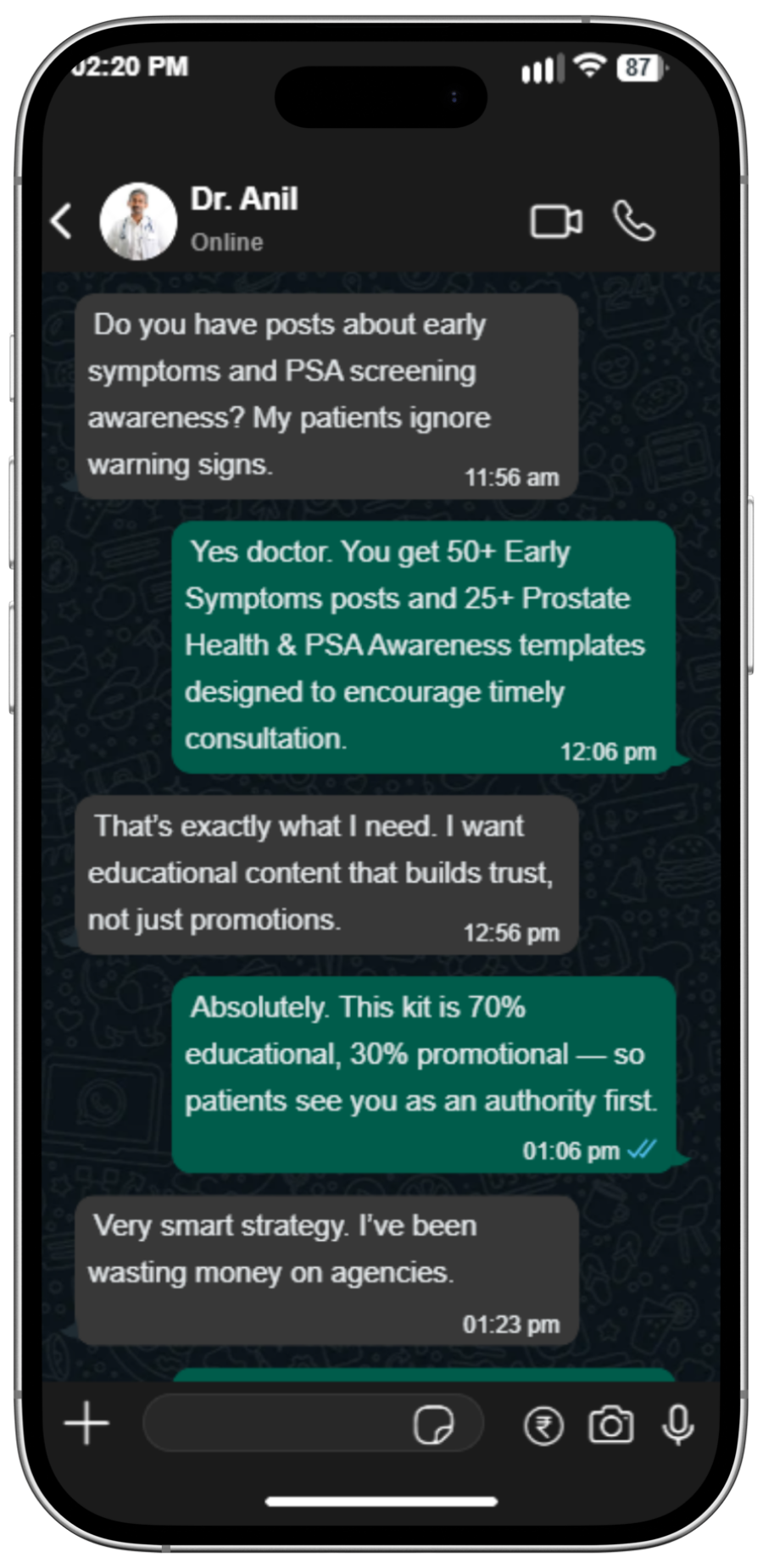Open the camera from the chat bar

pos(611,1424)
